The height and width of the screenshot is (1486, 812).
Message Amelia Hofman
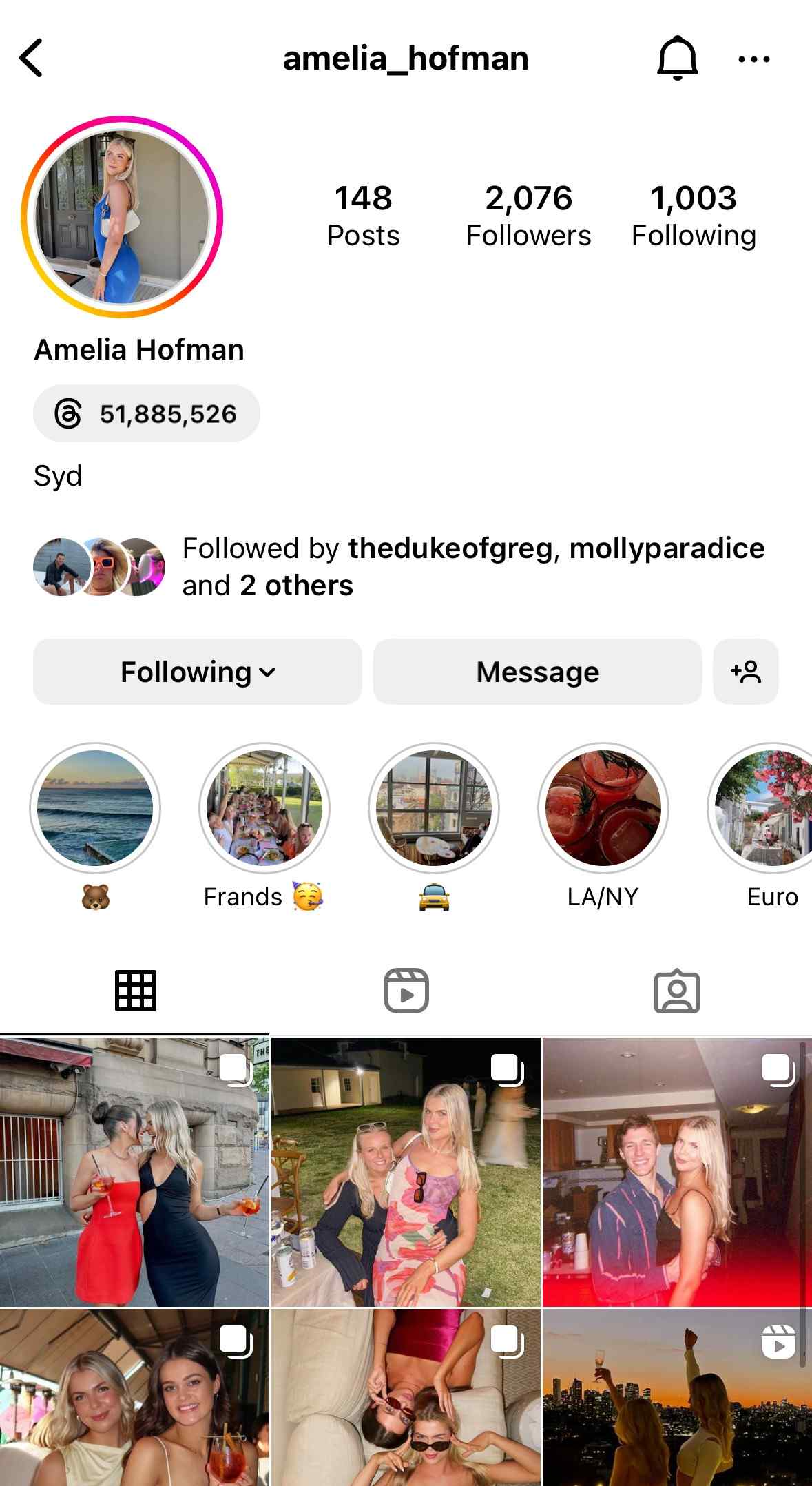(x=537, y=672)
